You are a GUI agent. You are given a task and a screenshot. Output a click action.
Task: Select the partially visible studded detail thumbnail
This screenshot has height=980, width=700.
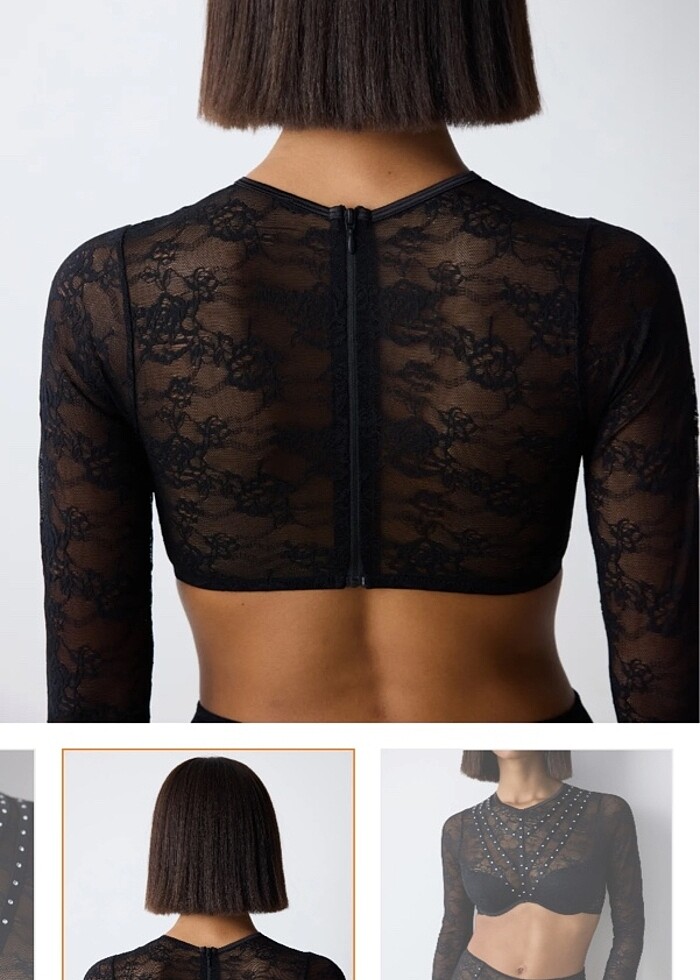[16, 865]
